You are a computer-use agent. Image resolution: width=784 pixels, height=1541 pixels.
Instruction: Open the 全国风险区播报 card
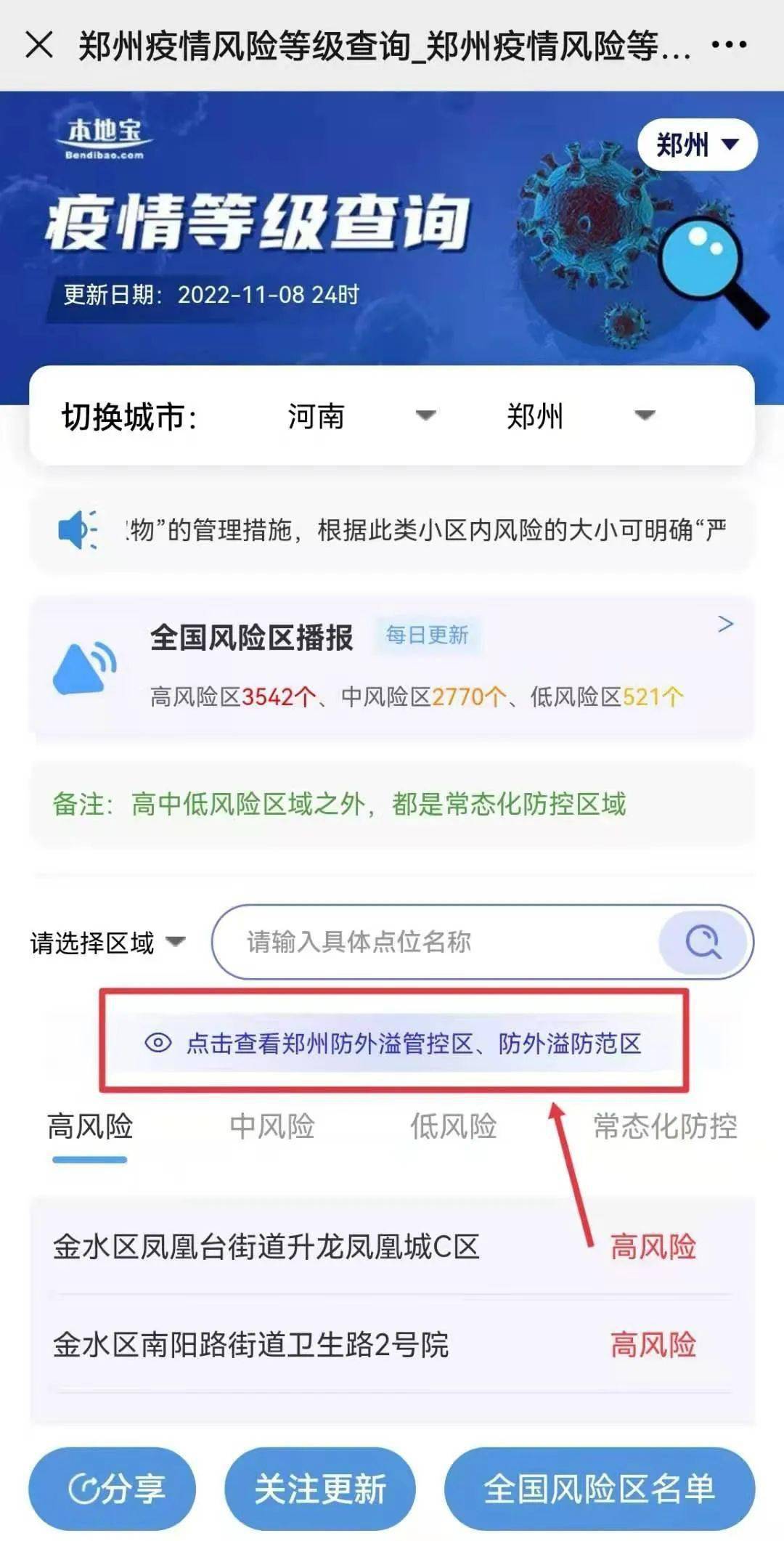point(392,664)
